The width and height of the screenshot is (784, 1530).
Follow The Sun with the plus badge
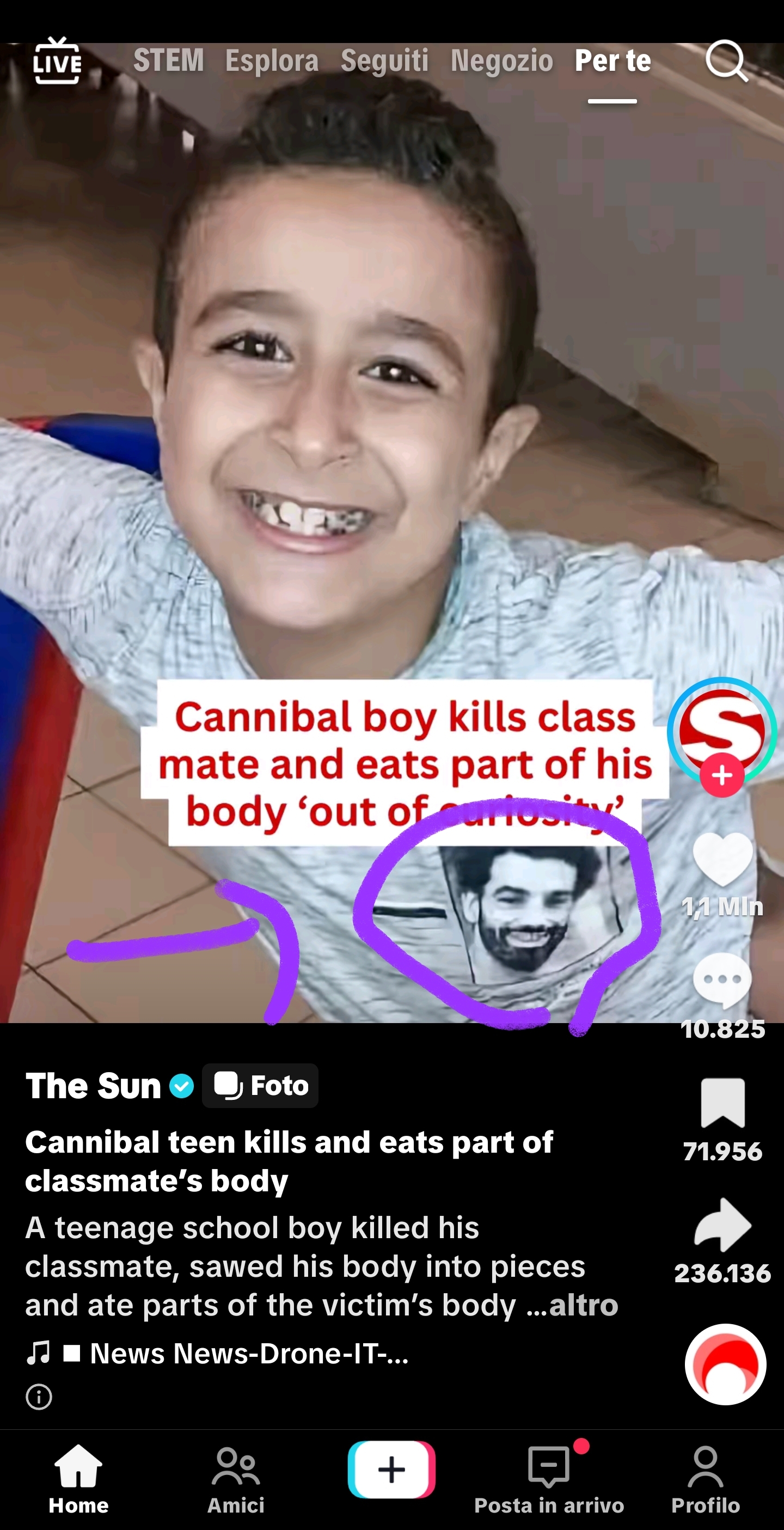pyautogui.click(x=721, y=776)
